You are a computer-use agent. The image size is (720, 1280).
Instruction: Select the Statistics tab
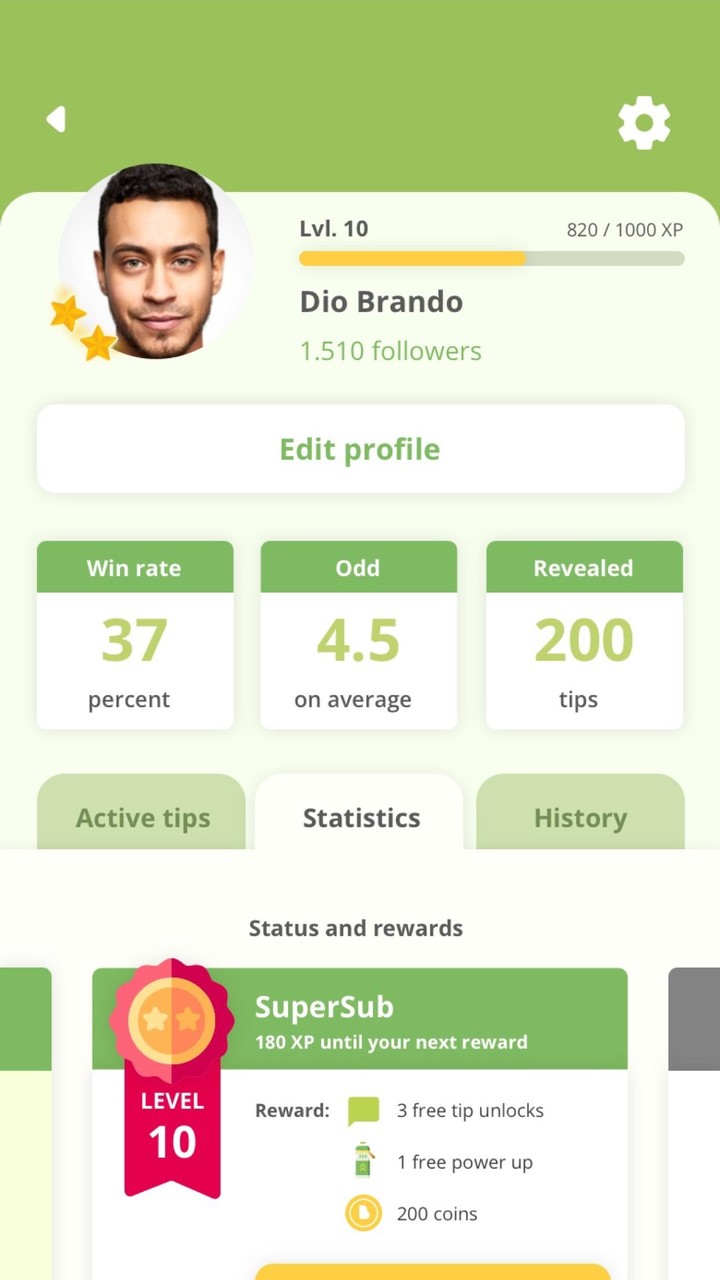360,813
